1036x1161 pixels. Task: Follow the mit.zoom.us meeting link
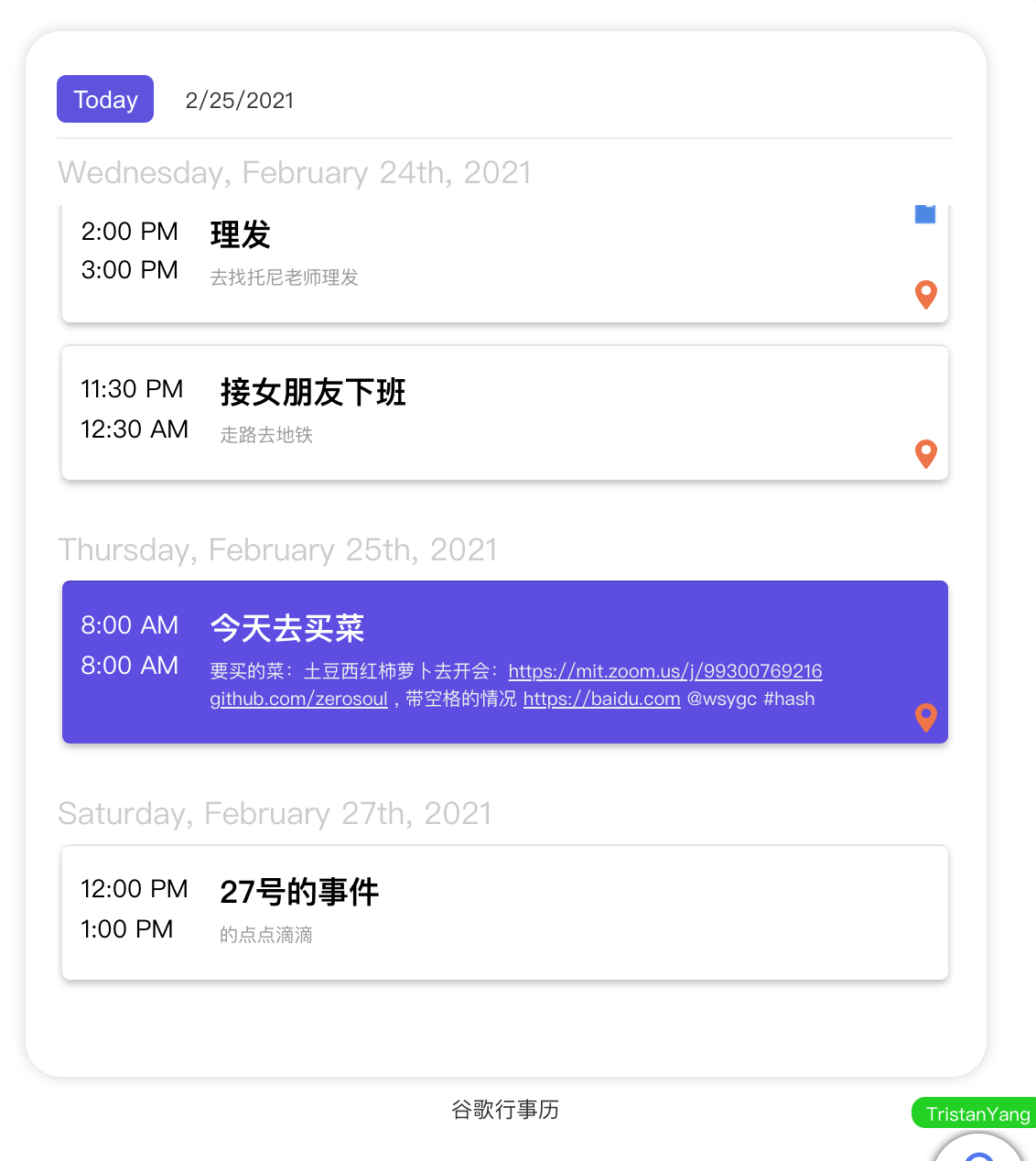665,671
